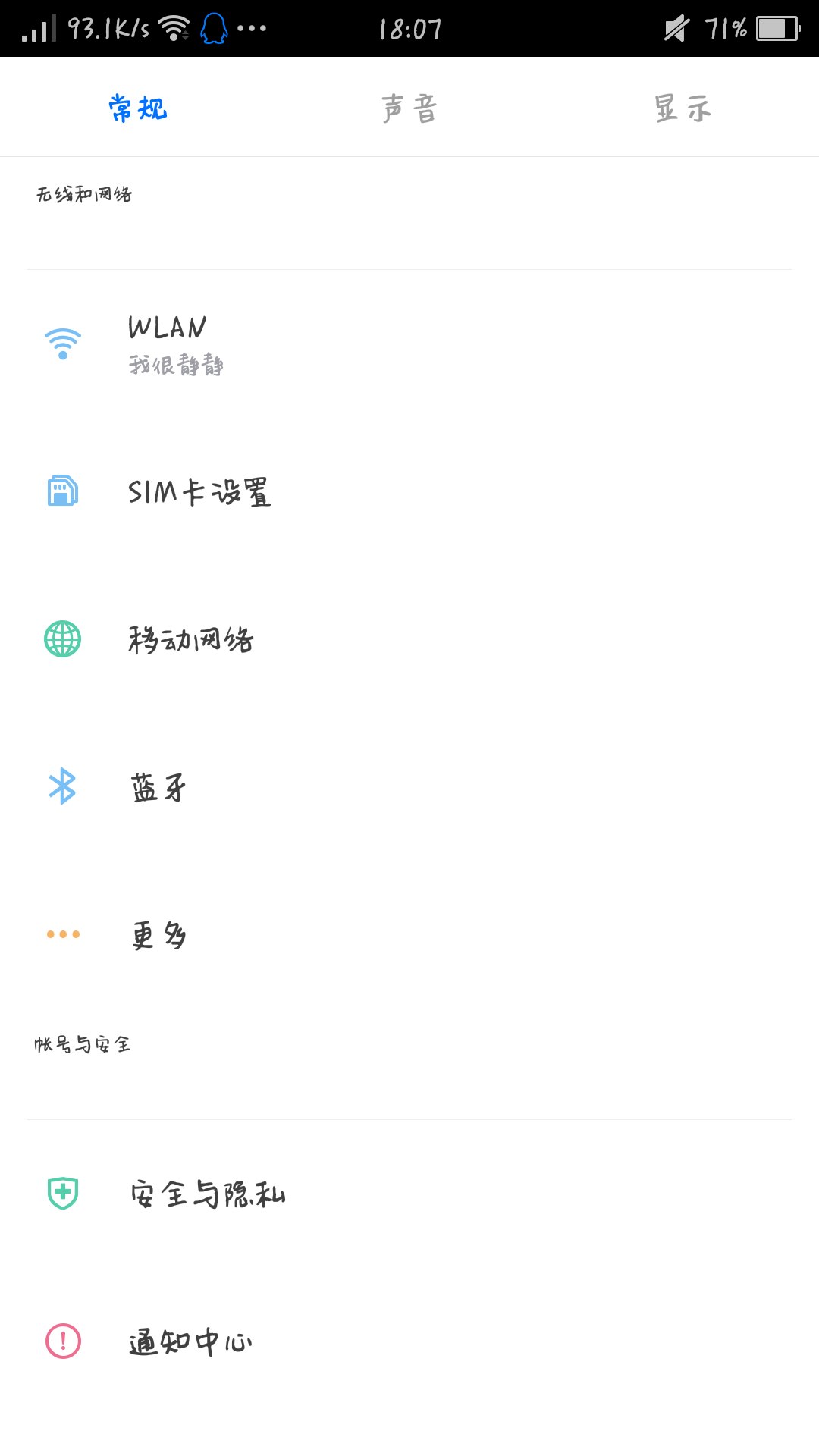819x1456 pixels.
Task: Open 安全与隐私
Action: coord(409,1194)
